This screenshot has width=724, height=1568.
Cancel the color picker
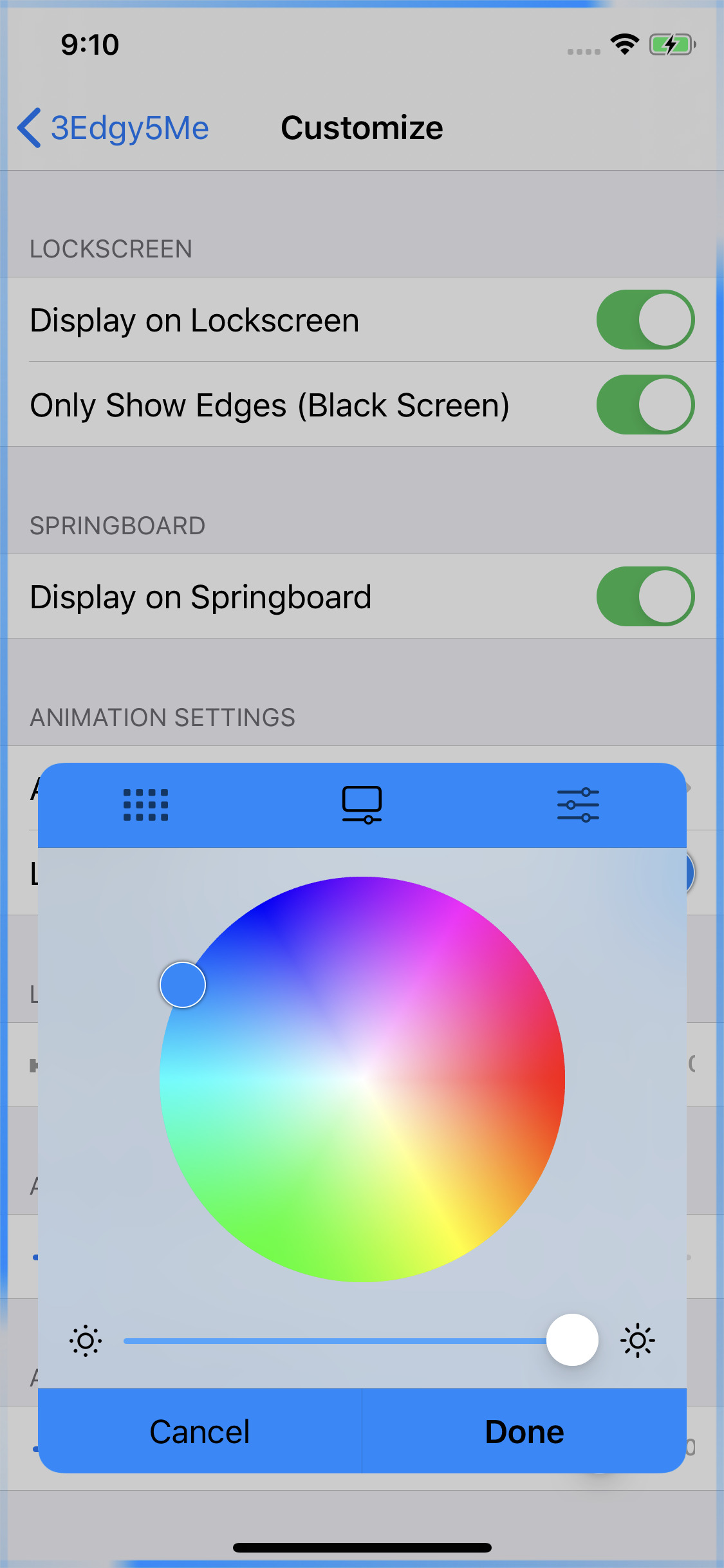tap(200, 1432)
